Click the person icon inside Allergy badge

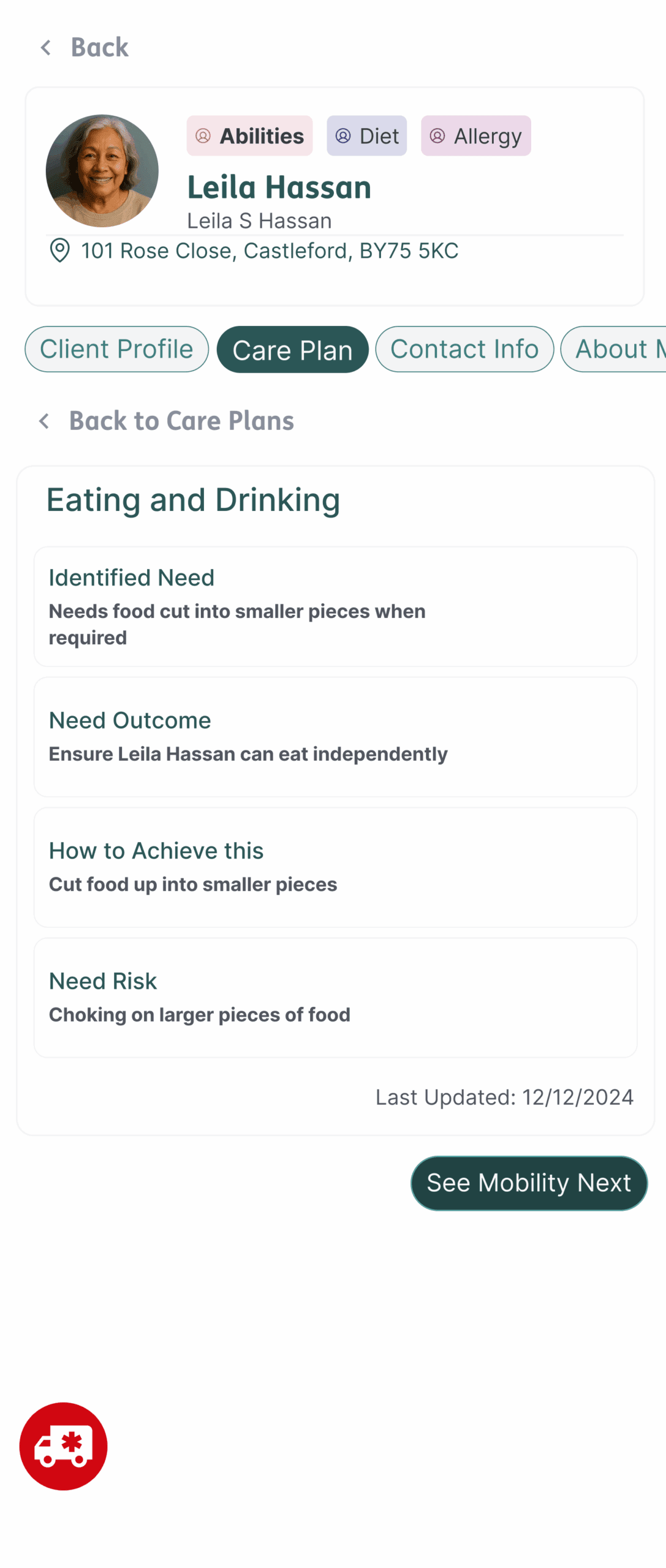click(437, 136)
